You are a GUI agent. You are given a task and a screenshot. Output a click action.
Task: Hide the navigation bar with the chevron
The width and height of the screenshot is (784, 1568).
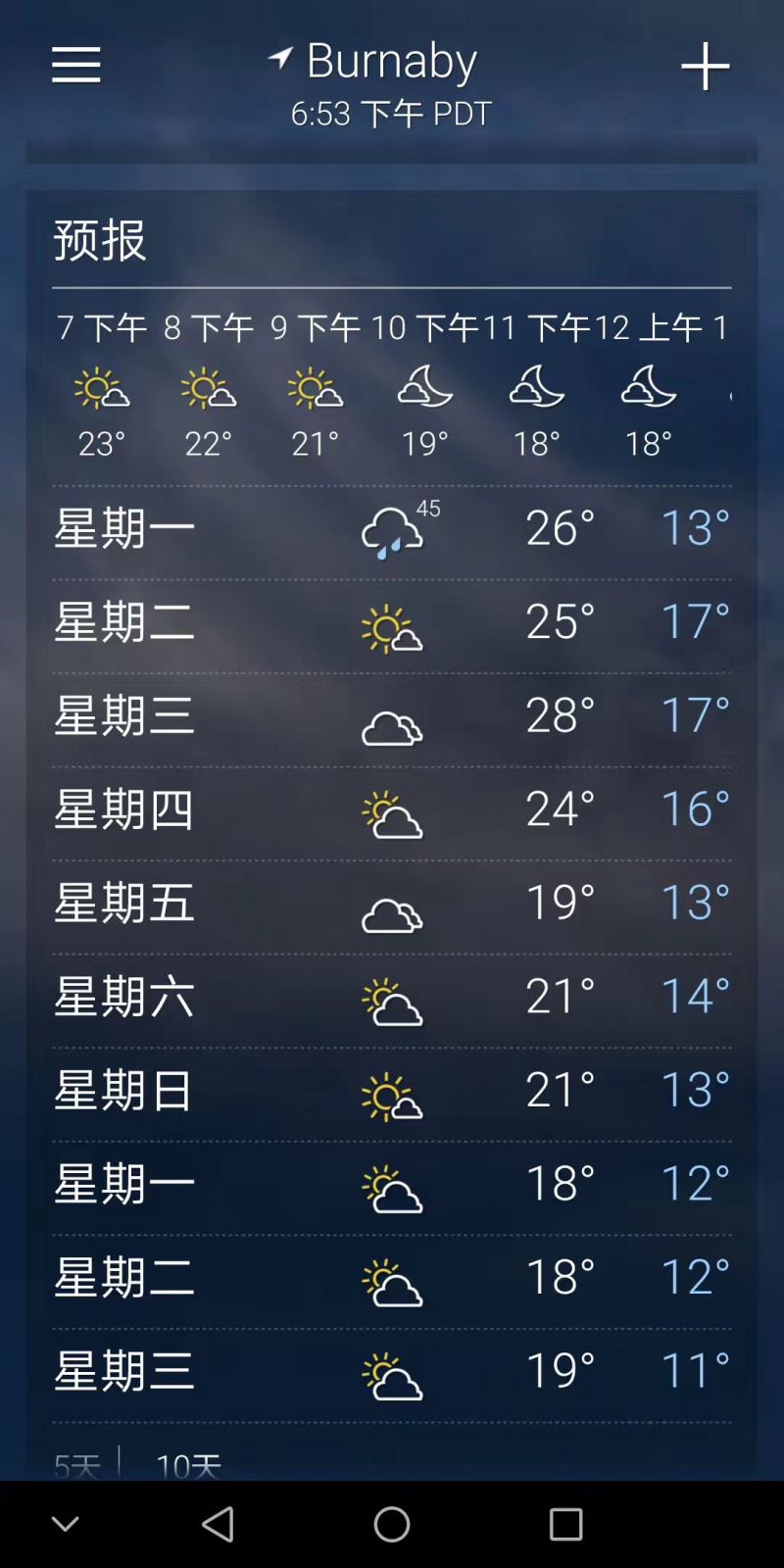click(66, 1524)
